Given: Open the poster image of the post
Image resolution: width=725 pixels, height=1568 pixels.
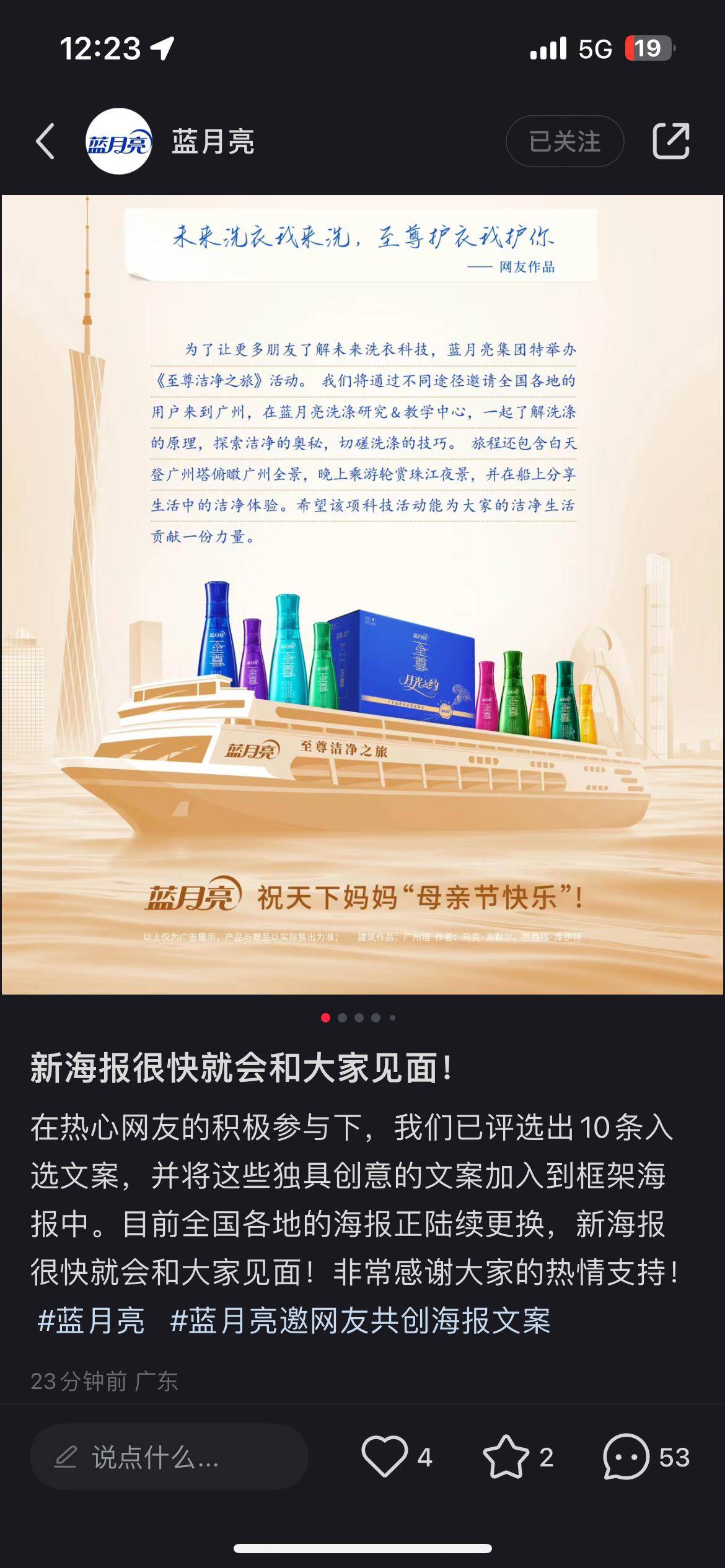Looking at the screenshot, I should click(362, 595).
